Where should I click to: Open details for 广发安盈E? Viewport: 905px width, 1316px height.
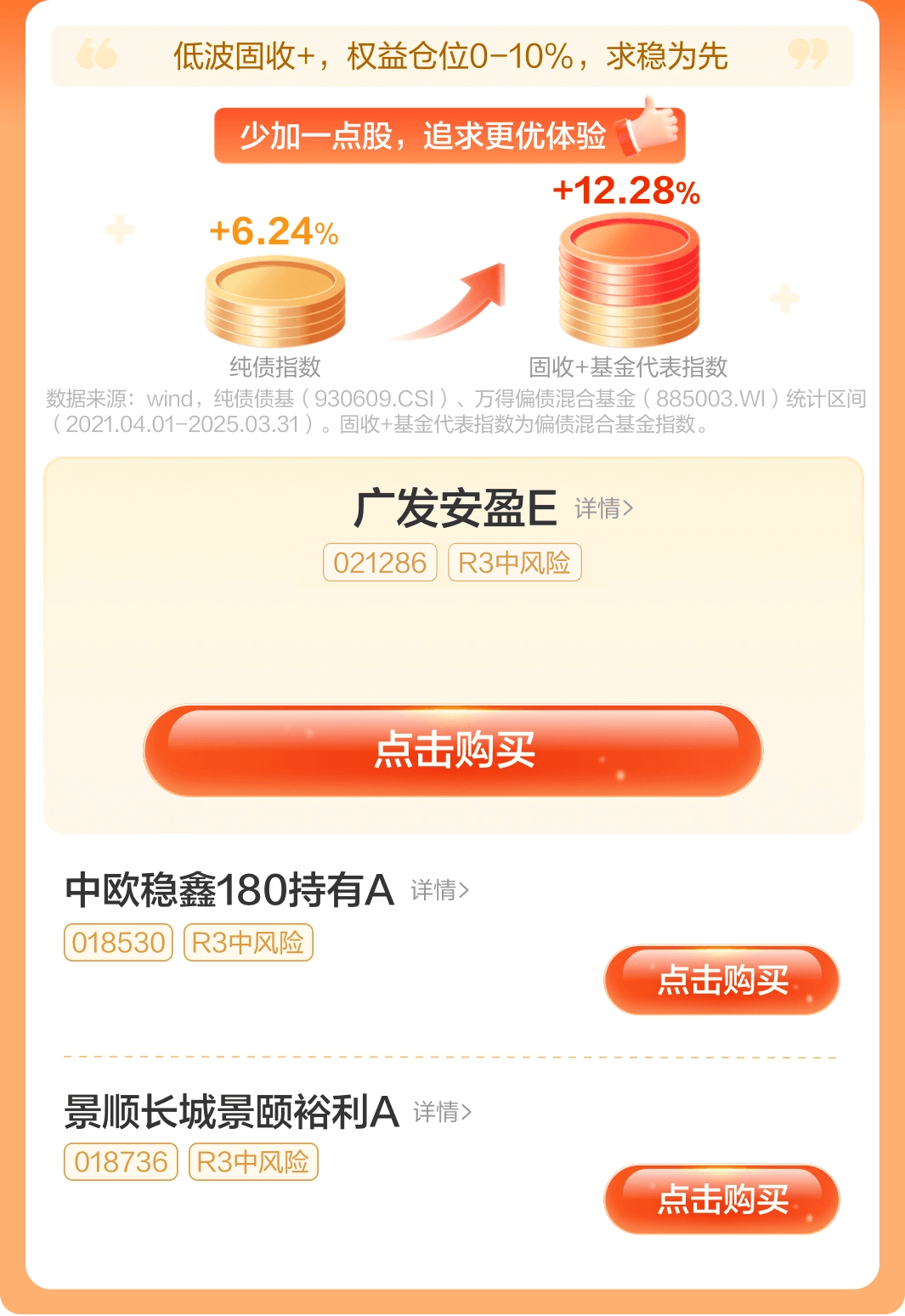(603, 508)
